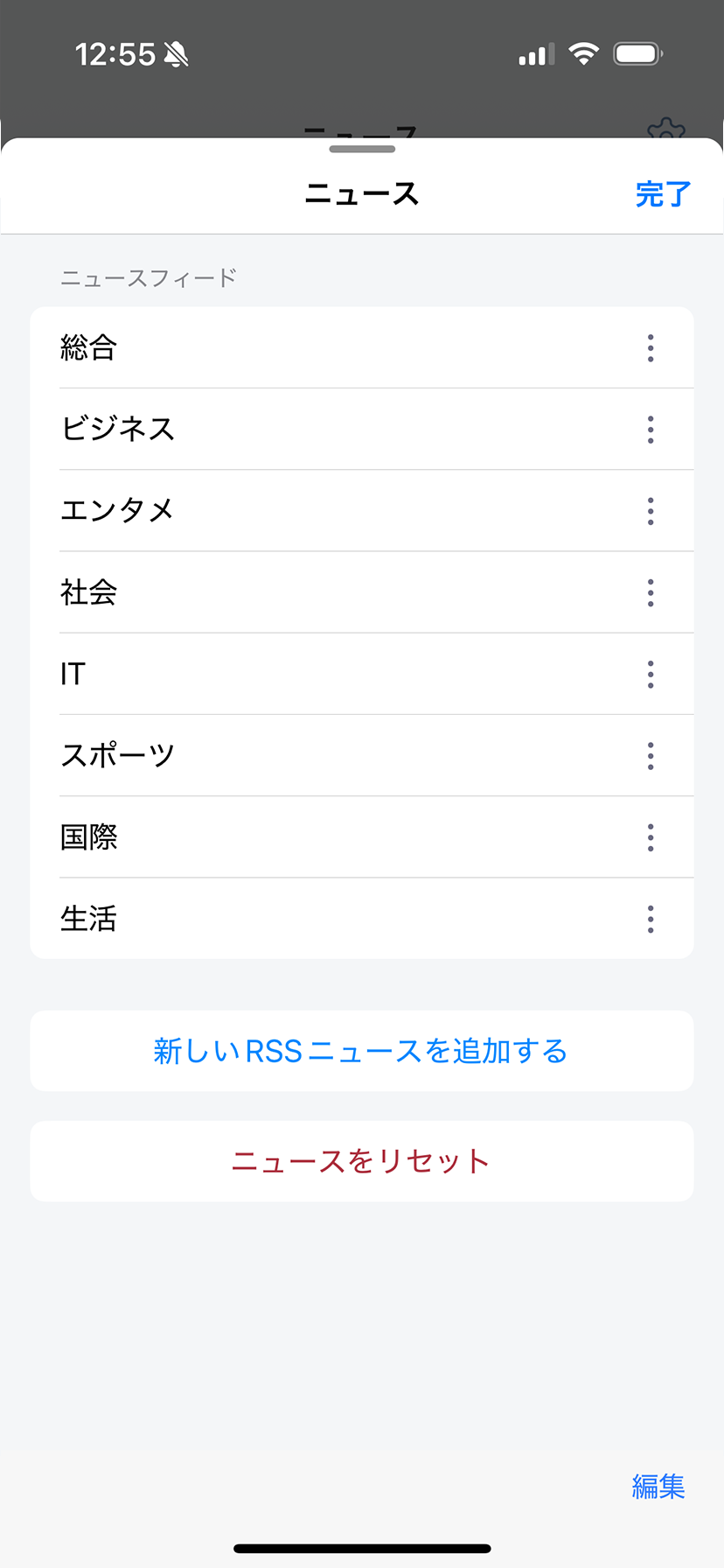
Task: Open the options menu for 国際 feed
Action: (x=651, y=837)
